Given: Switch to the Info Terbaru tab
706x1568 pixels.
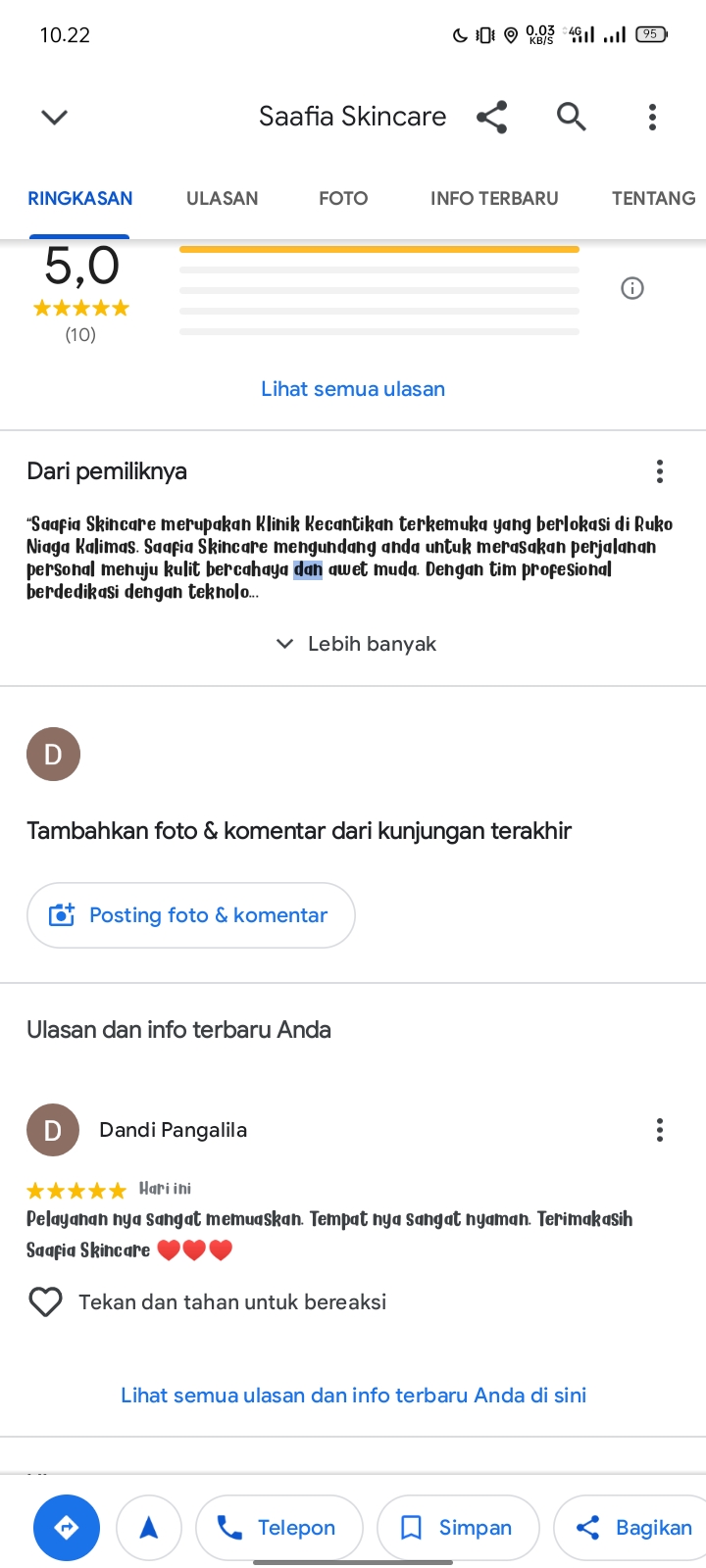Looking at the screenshot, I should (x=494, y=198).
